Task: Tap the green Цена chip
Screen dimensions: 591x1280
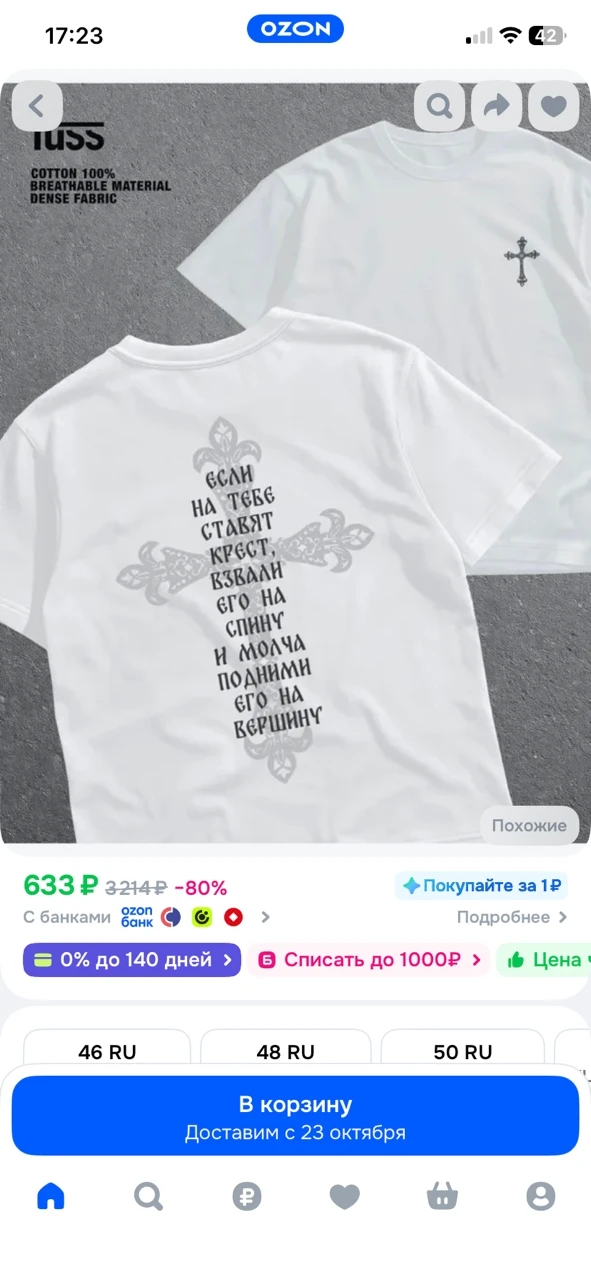Action: coord(544,960)
